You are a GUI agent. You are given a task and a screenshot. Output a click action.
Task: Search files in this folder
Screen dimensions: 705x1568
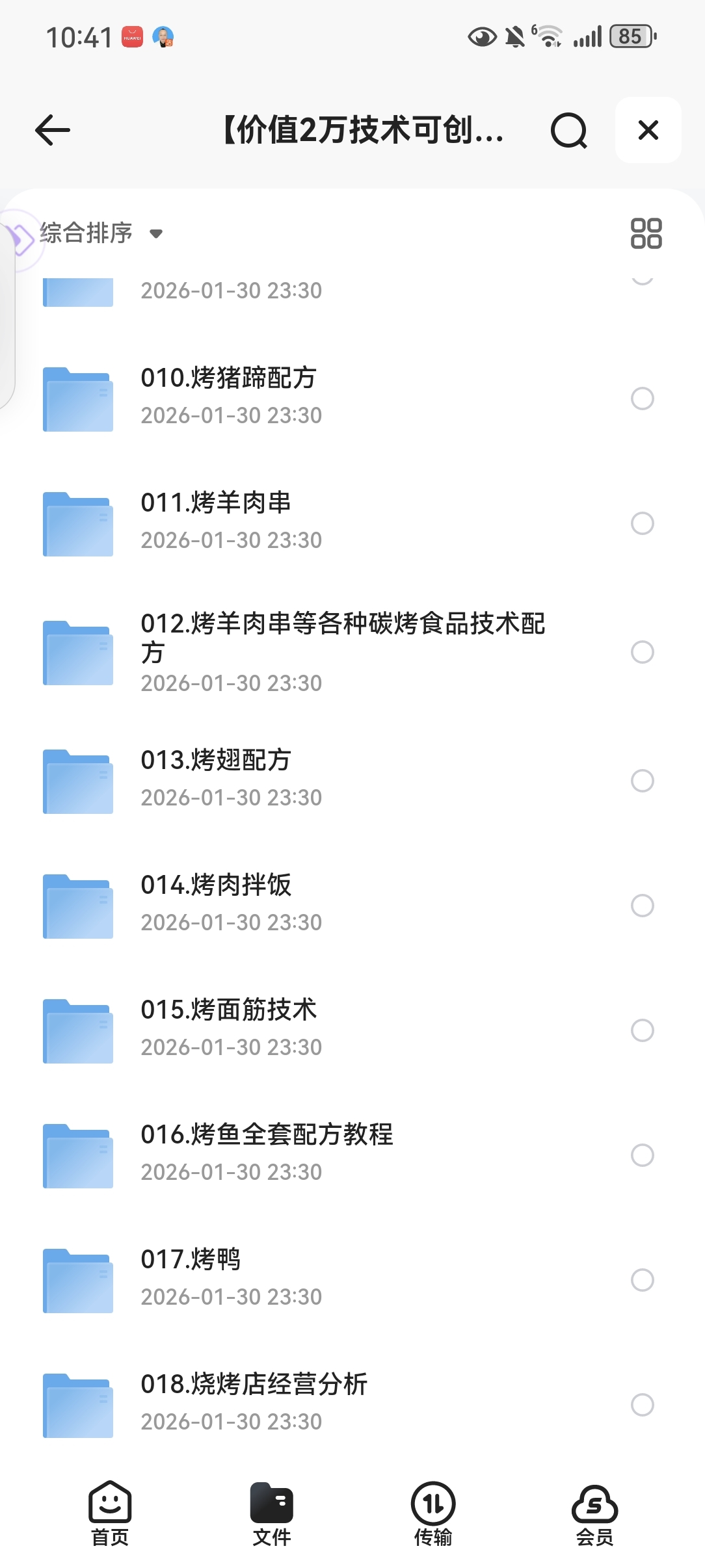[x=568, y=131]
